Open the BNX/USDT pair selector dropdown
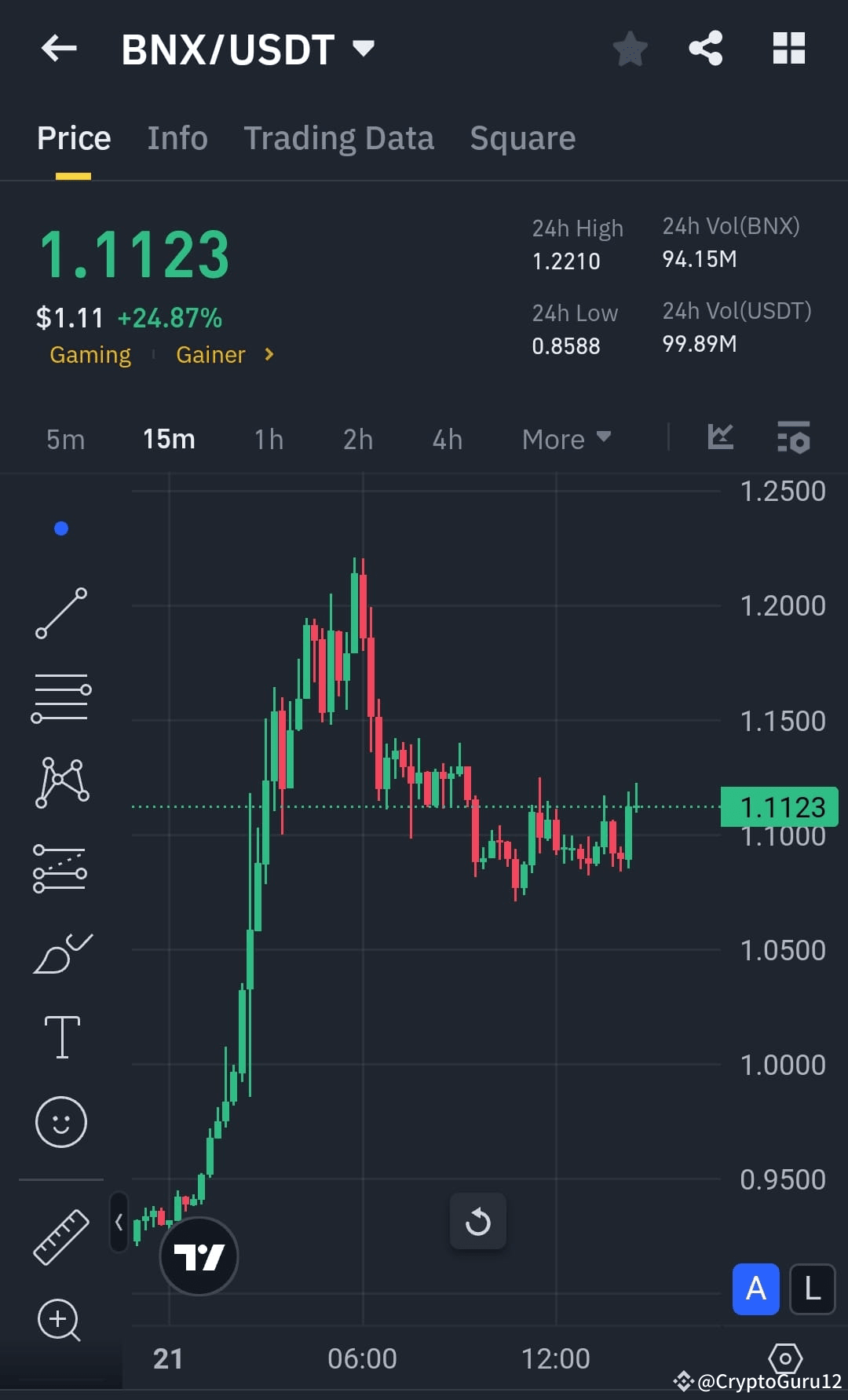Screen dimensions: 848x1400 pyautogui.click(x=364, y=49)
